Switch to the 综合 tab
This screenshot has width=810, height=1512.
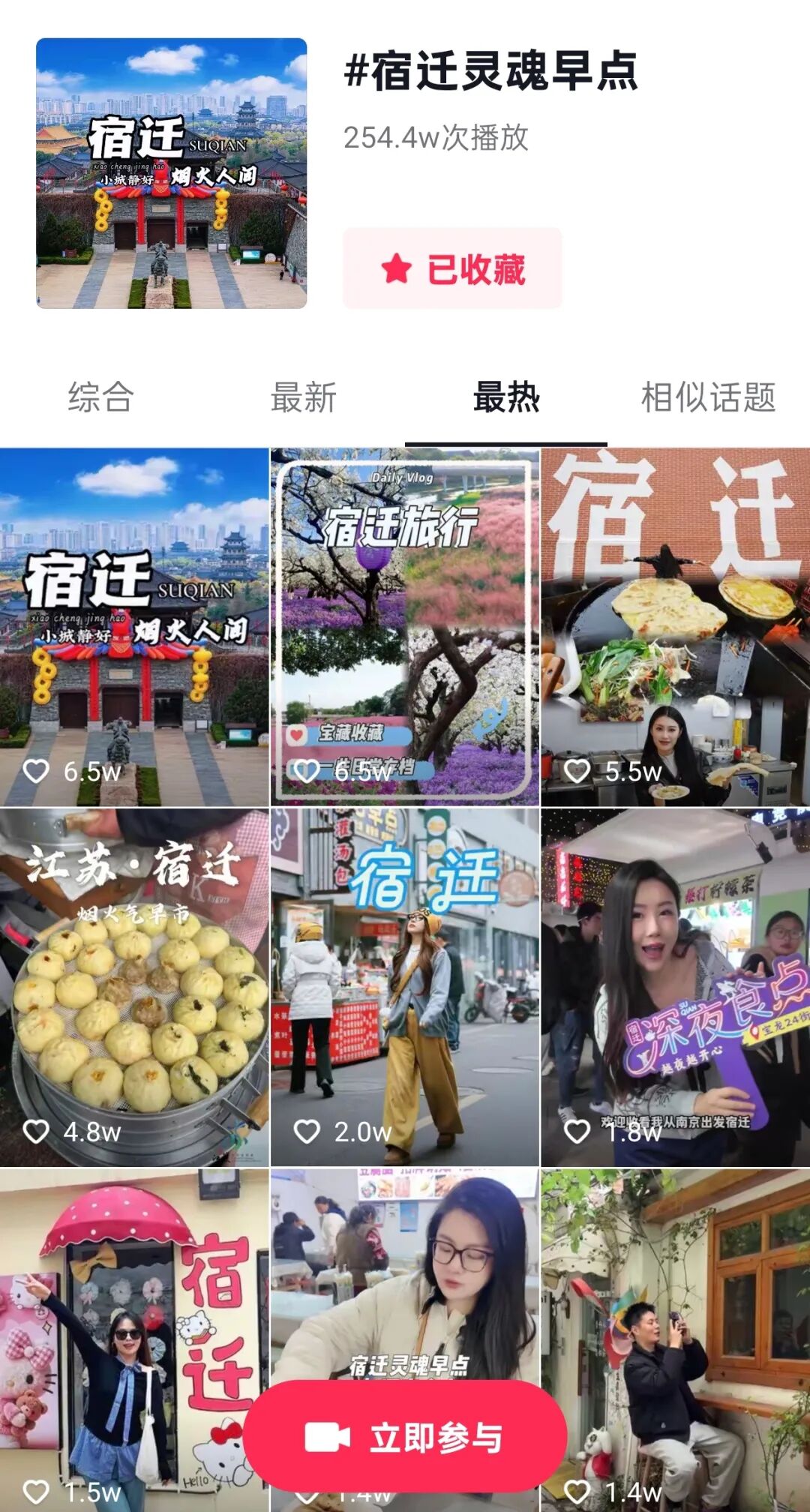tap(101, 397)
